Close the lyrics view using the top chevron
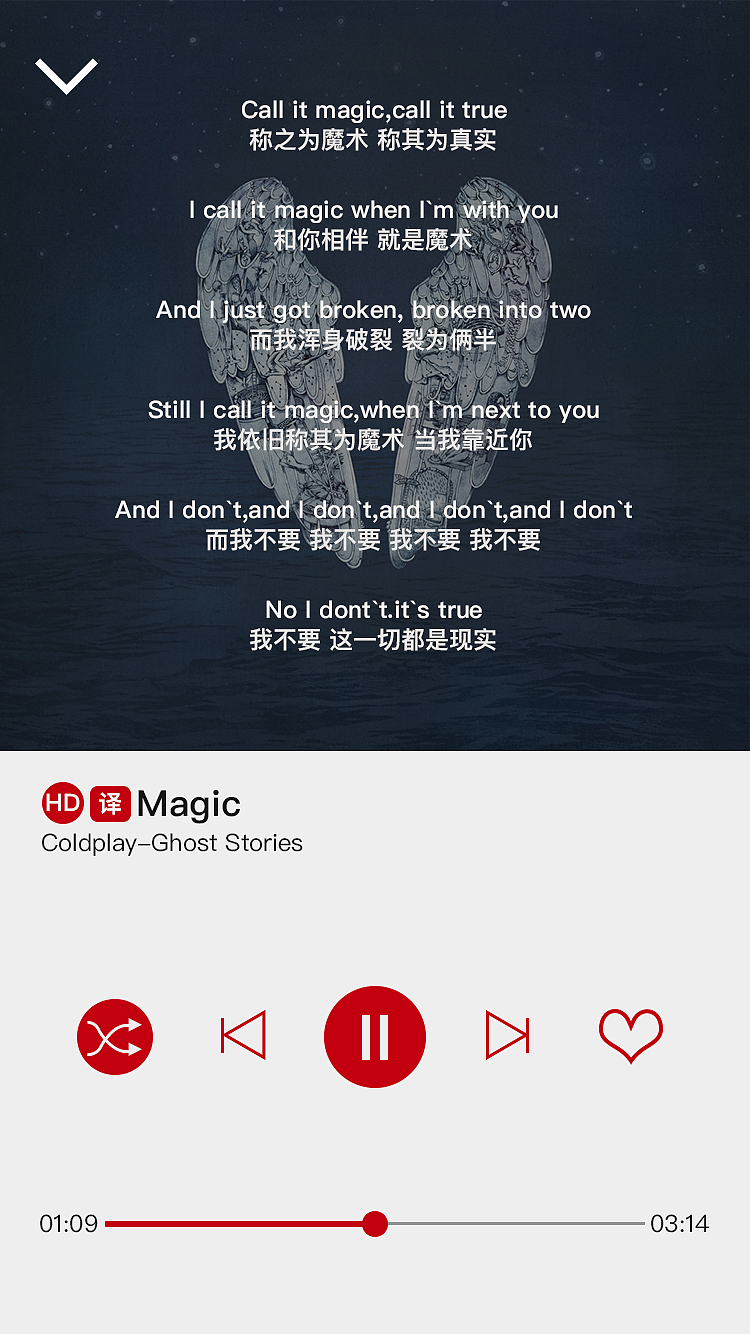Image resolution: width=750 pixels, height=1334 pixels. pyautogui.click(x=66, y=75)
